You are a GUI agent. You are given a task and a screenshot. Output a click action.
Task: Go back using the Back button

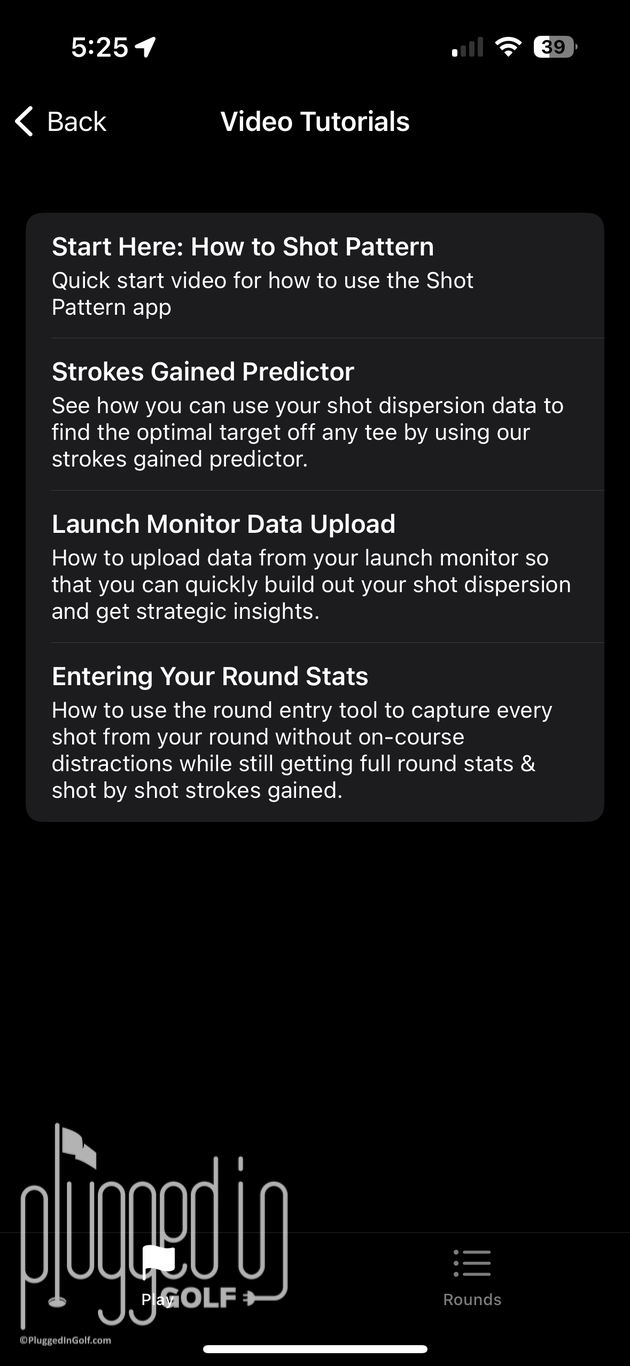[x=60, y=122]
